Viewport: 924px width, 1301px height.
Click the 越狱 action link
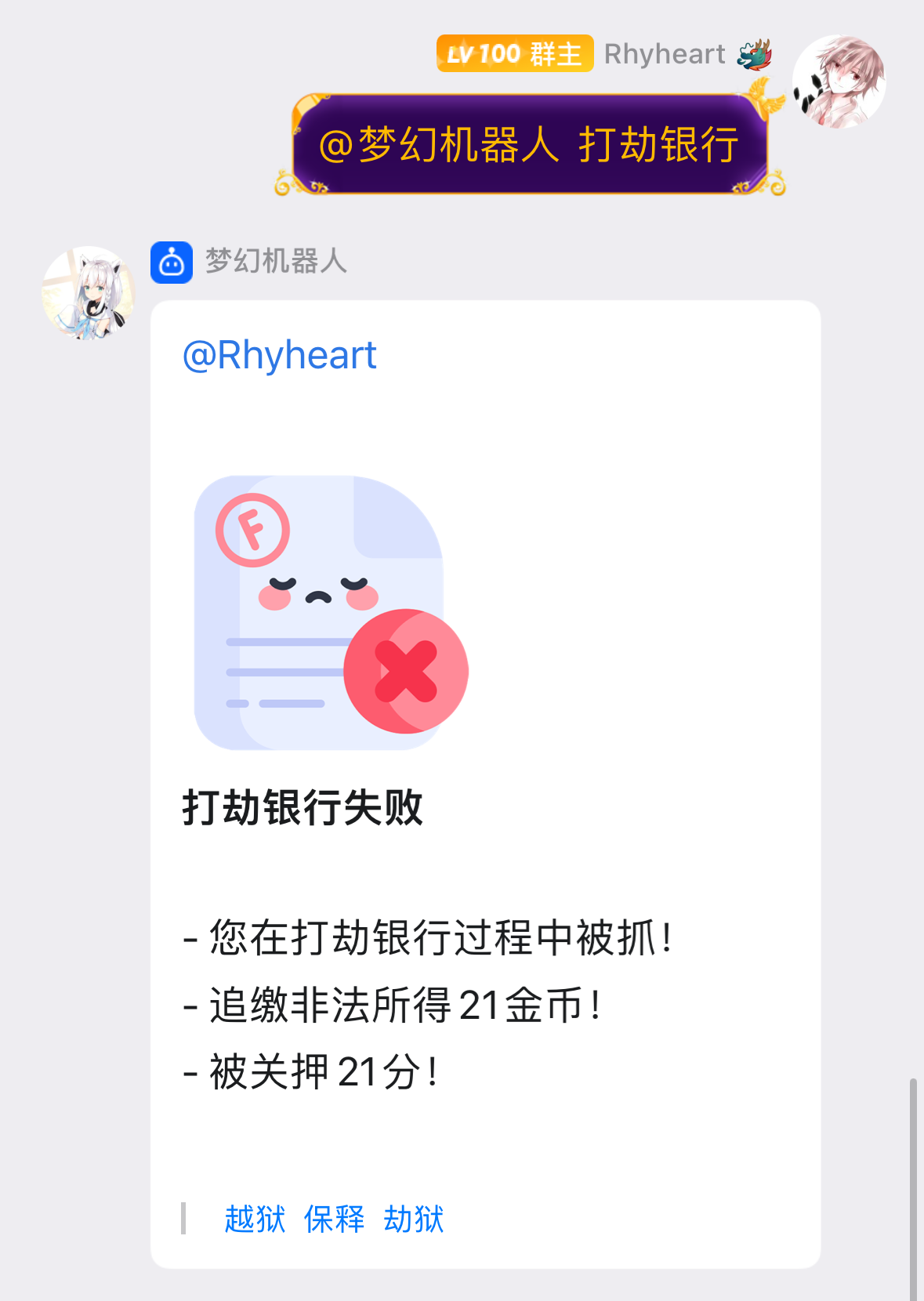255,1219
